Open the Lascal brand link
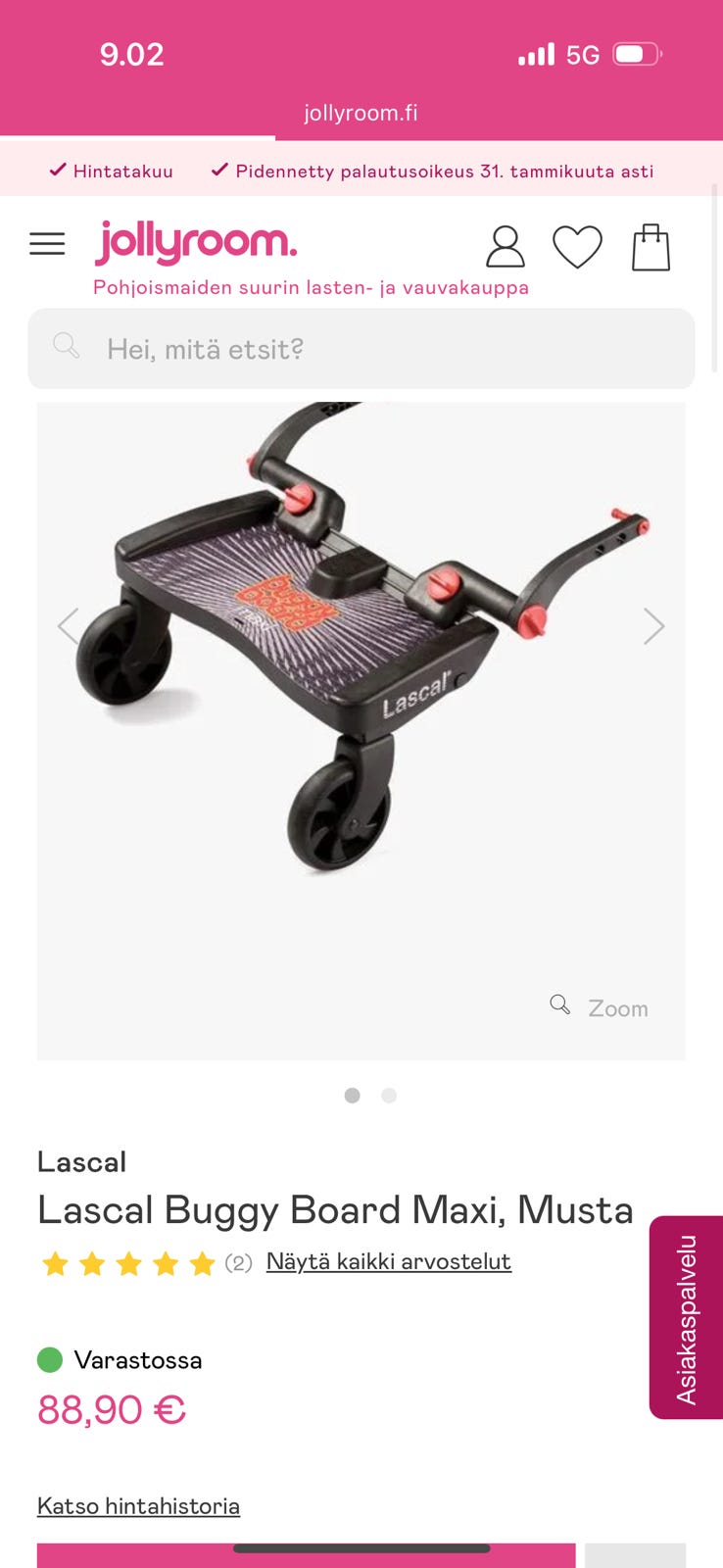 click(x=81, y=1162)
